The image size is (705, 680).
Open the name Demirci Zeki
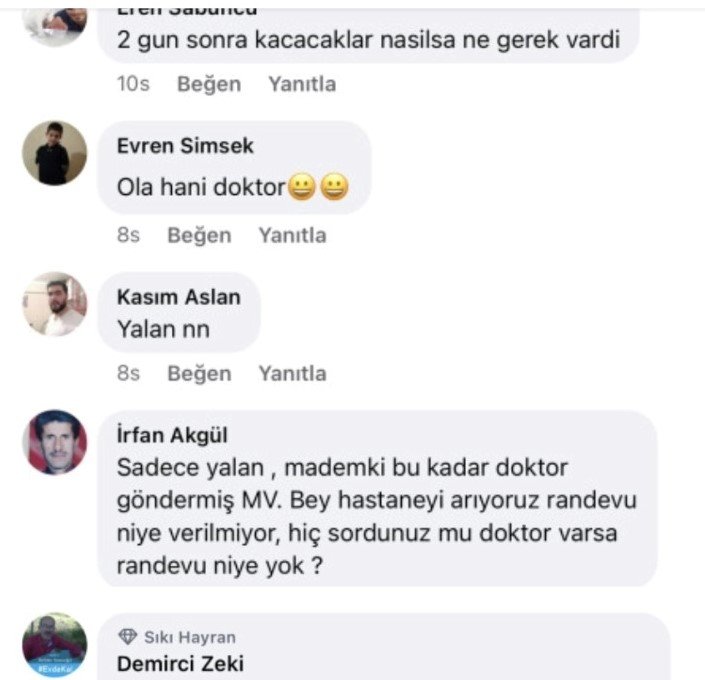(x=180, y=664)
